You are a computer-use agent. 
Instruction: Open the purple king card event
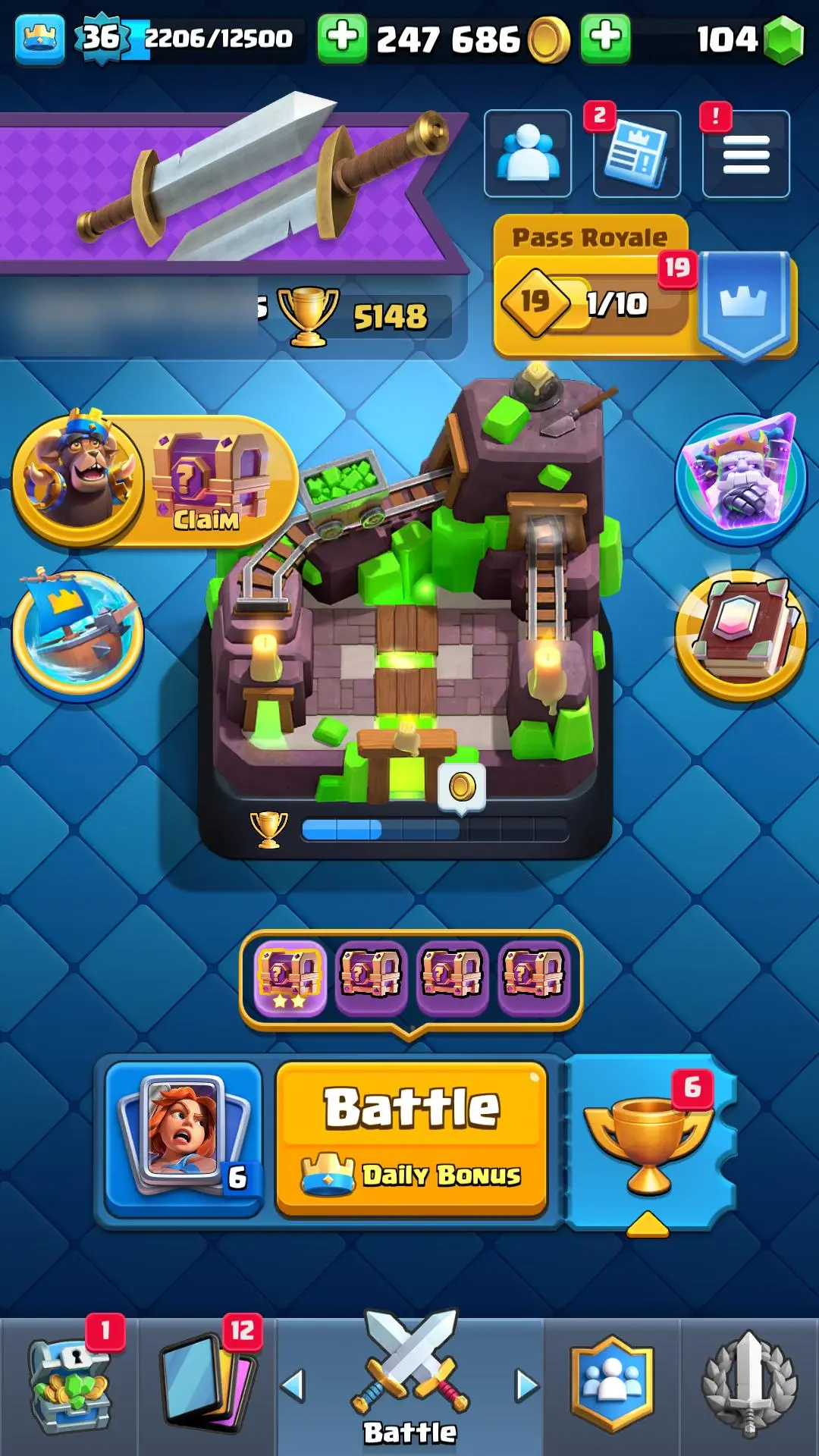coord(740,479)
